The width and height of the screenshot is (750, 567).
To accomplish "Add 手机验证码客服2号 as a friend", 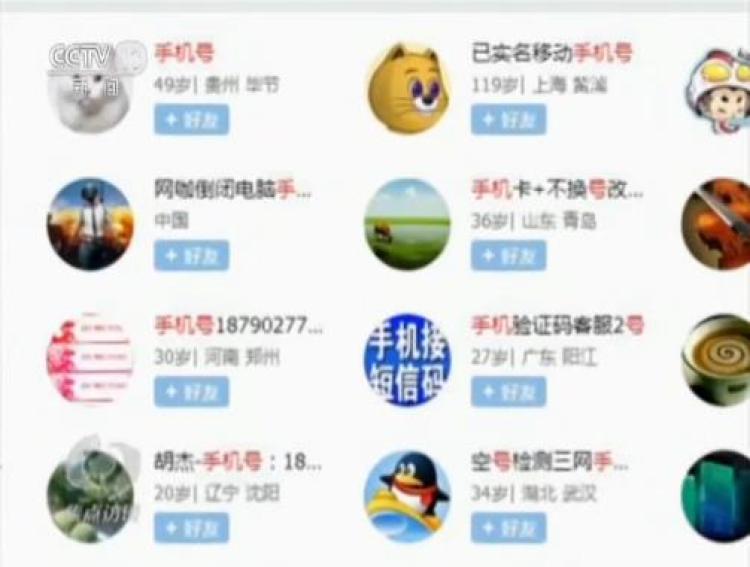I will (x=508, y=392).
